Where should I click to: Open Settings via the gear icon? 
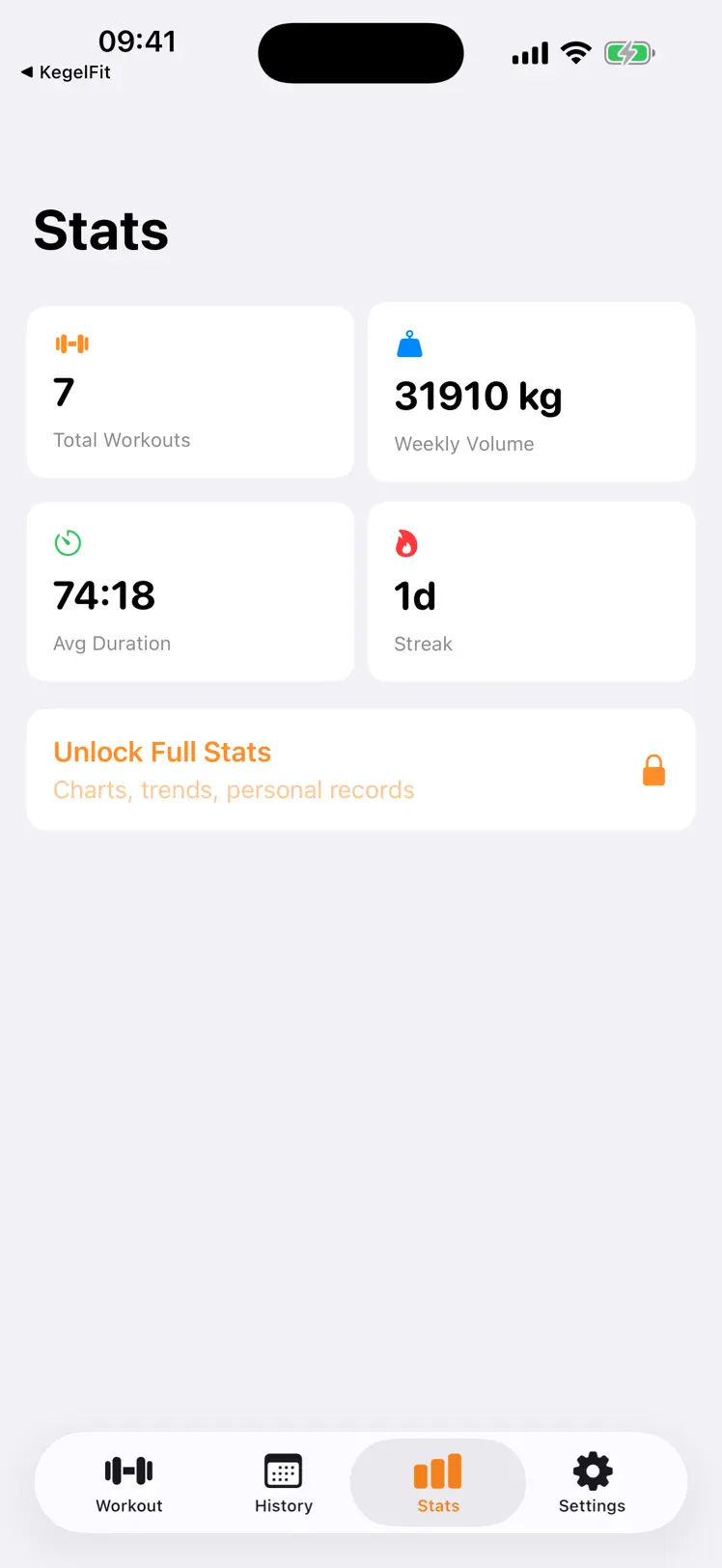click(x=592, y=1469)
